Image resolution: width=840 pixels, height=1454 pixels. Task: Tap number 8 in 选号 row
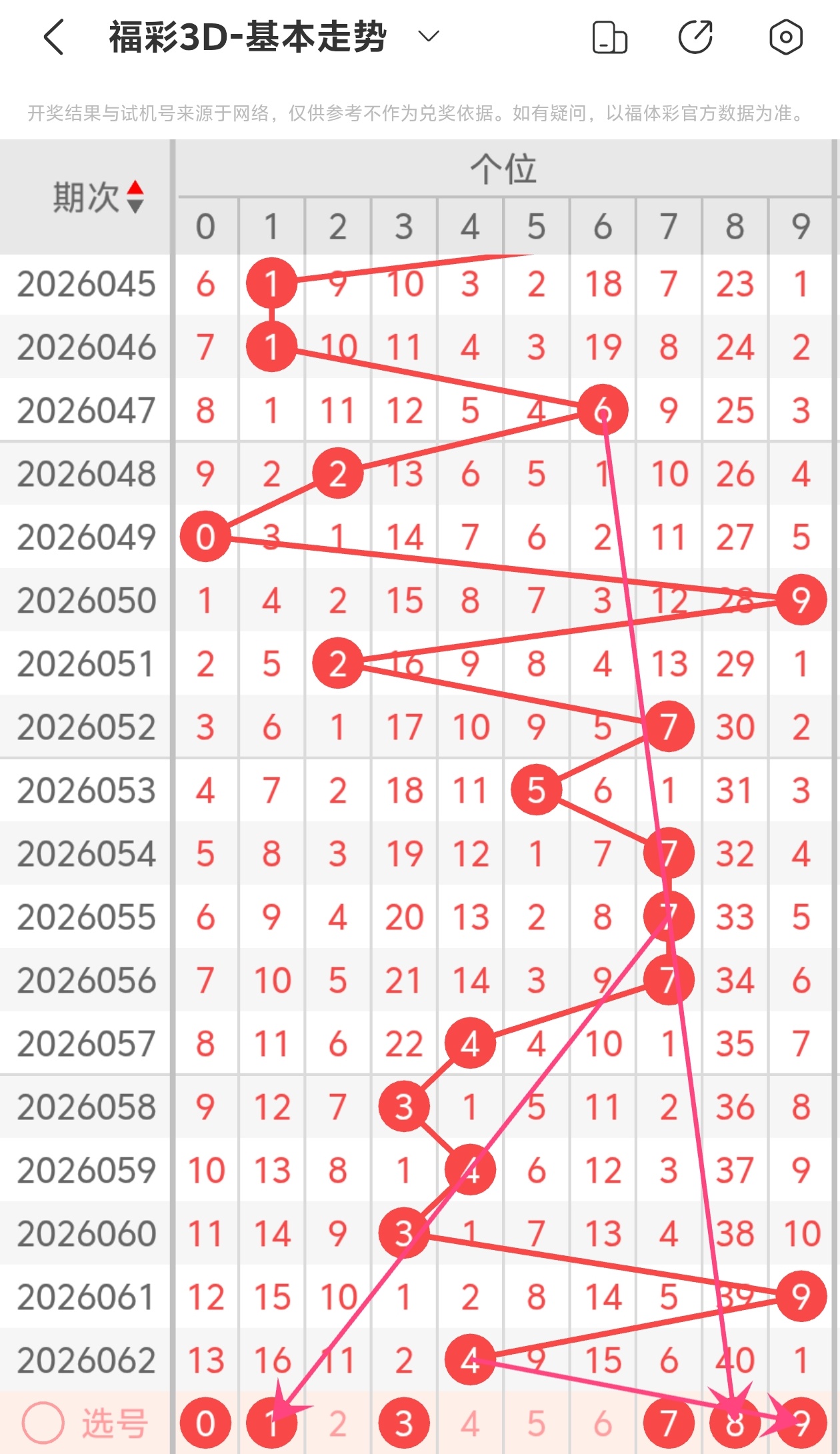coord(735,1423)
